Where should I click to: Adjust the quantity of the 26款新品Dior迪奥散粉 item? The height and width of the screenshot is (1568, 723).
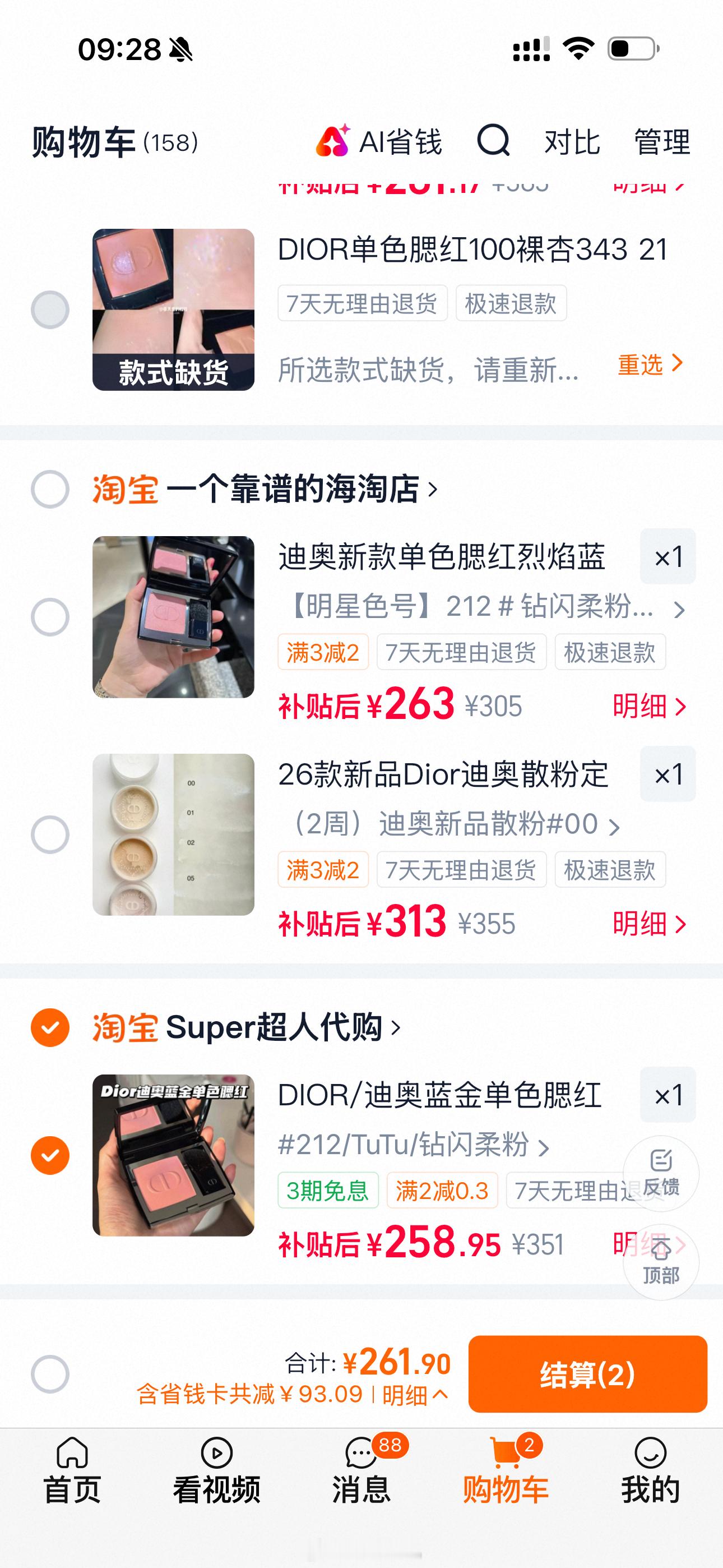pos(668,774)
